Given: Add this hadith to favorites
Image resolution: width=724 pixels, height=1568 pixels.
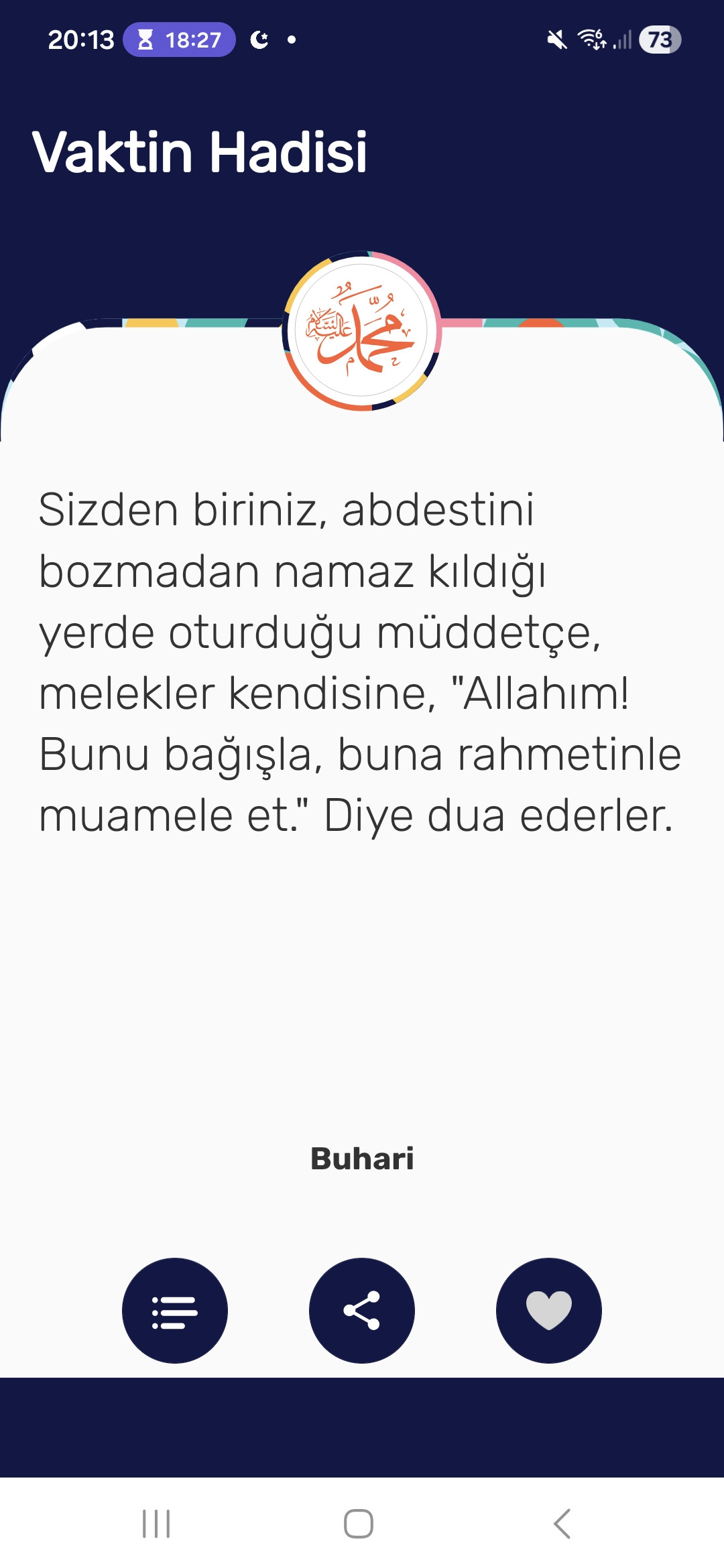Looking at the screenshot, I should pos(548,1310).
